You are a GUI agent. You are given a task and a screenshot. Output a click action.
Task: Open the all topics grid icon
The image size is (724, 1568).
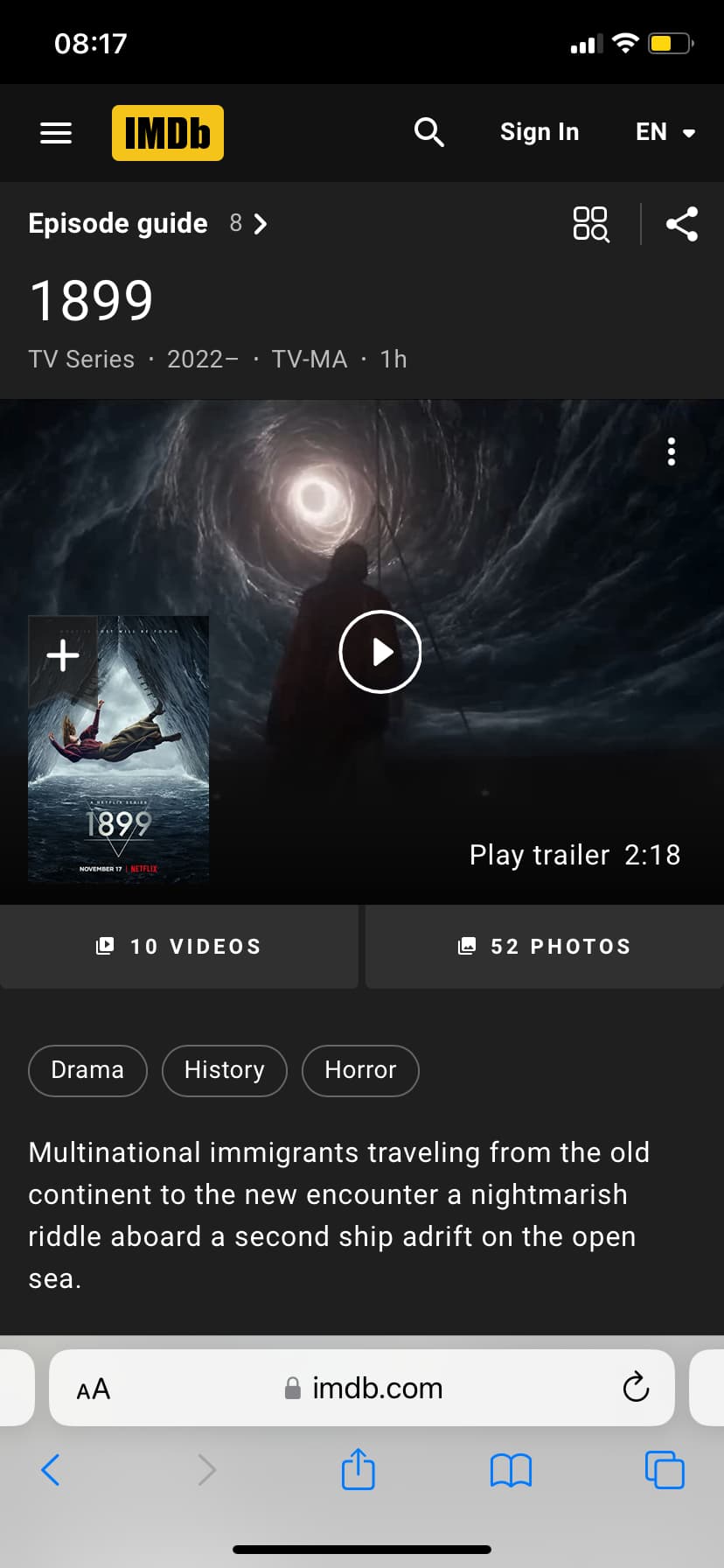[x=591, y=223]
